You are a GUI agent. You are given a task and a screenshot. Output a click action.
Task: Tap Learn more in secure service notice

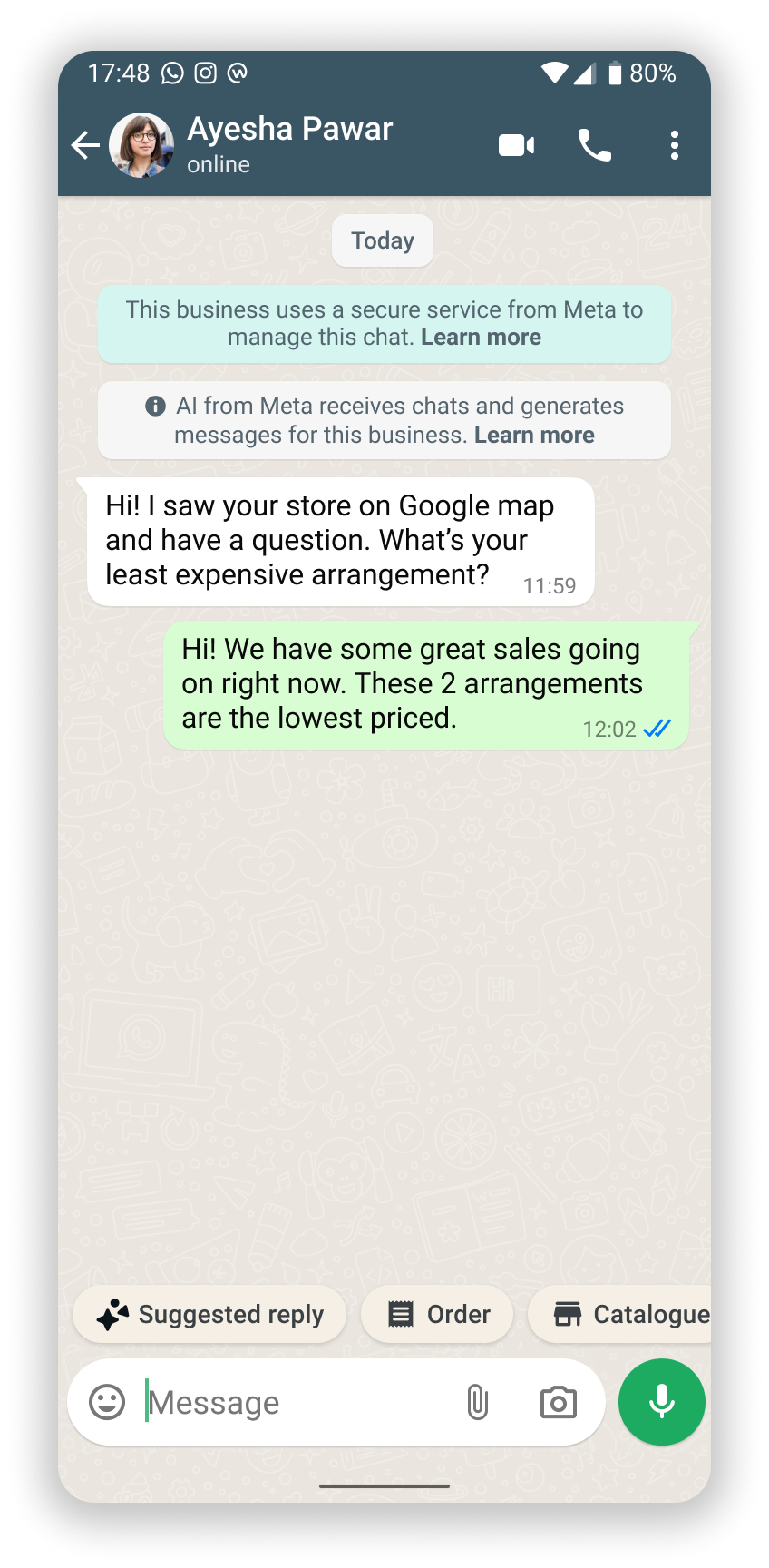[x=481, y=338]
